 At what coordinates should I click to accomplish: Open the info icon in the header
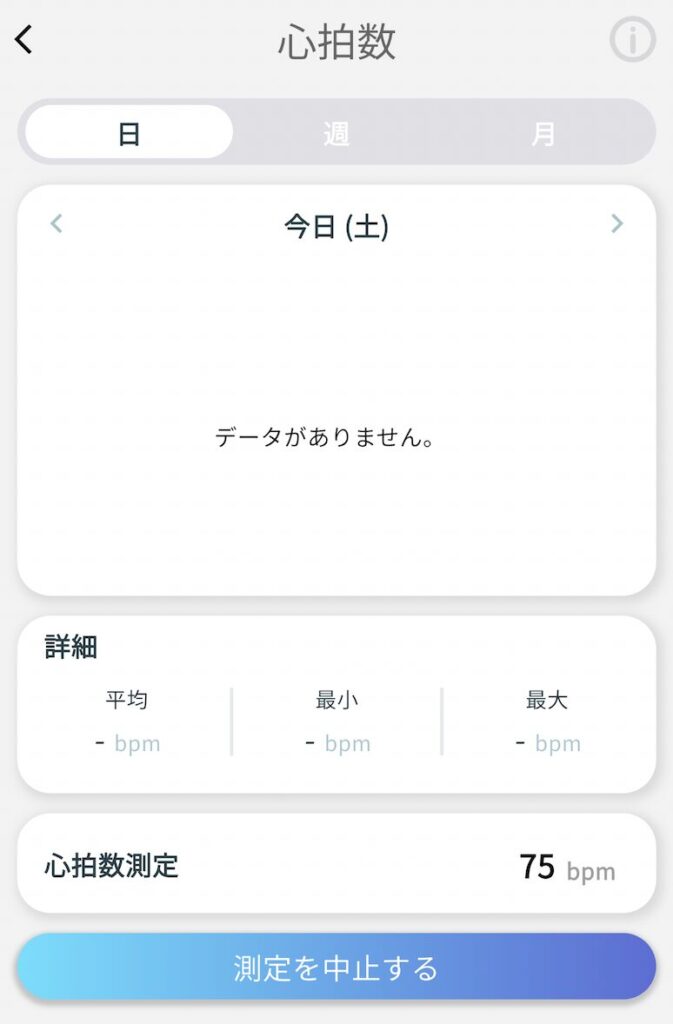(x=632, y=41)
